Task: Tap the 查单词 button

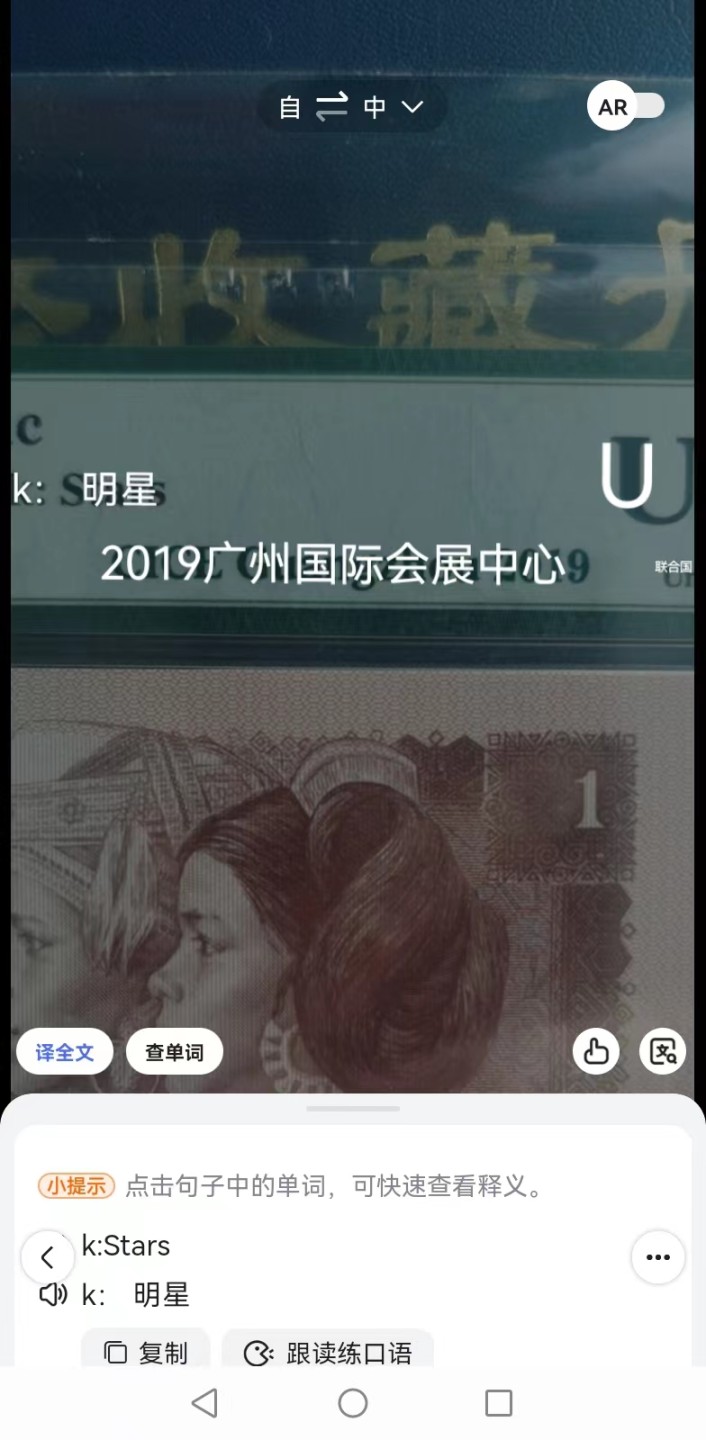Action: point(174,1052)
